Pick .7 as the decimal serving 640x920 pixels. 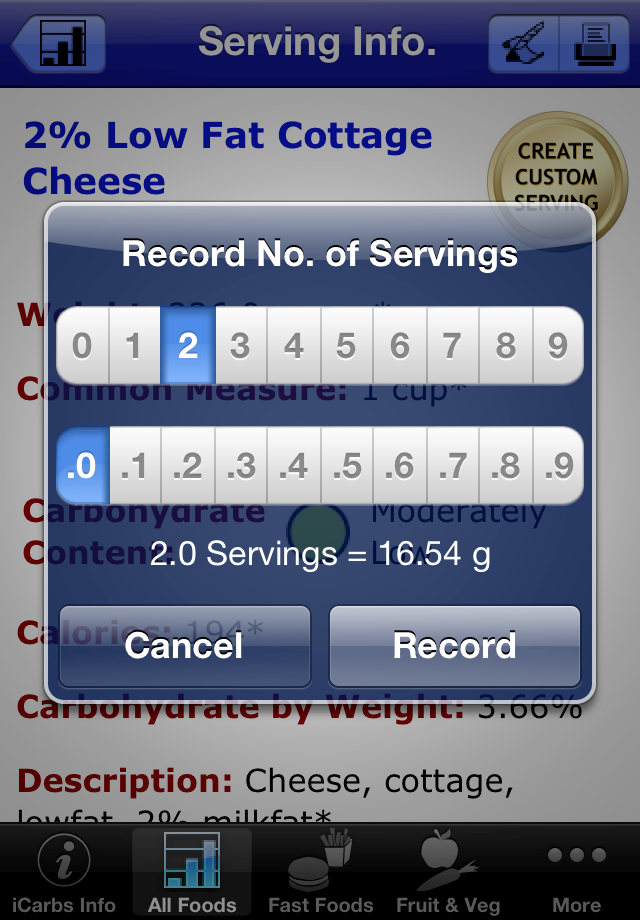(x=452, y=466)
